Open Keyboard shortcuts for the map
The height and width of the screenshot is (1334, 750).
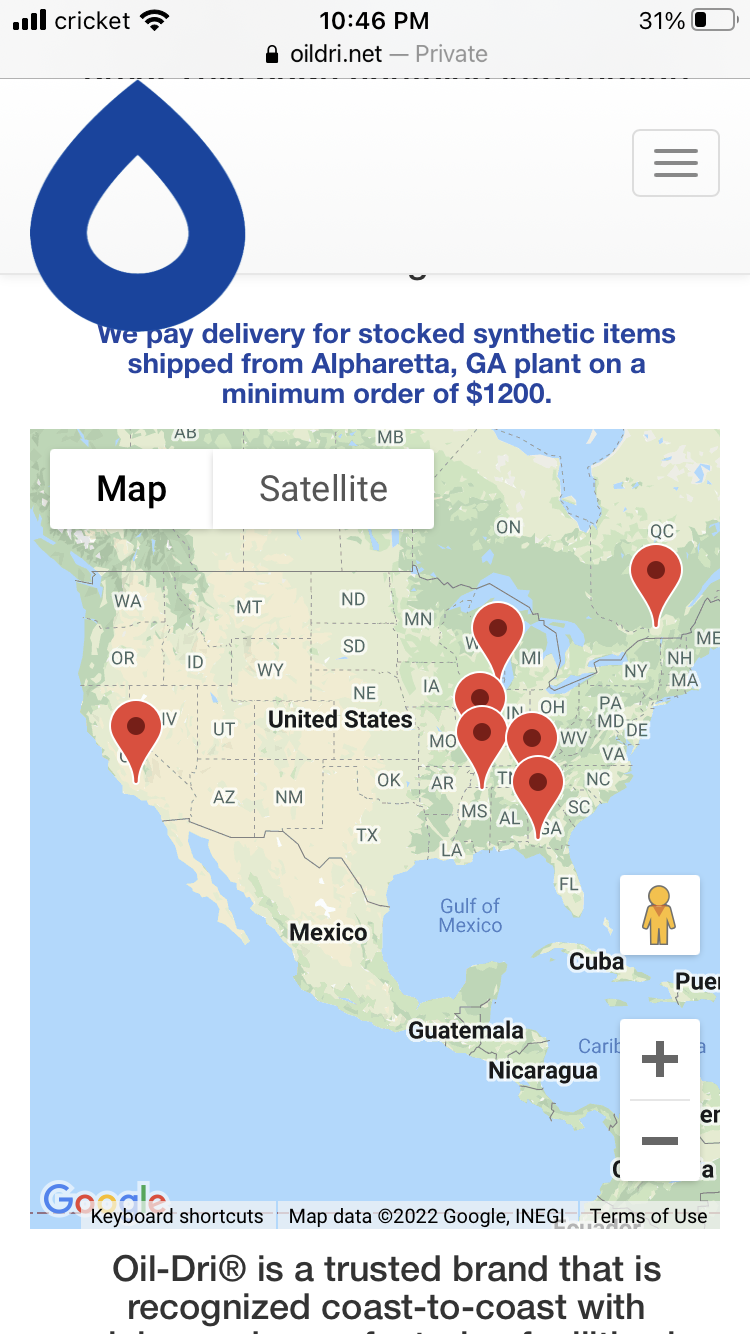click(177, 1216)
